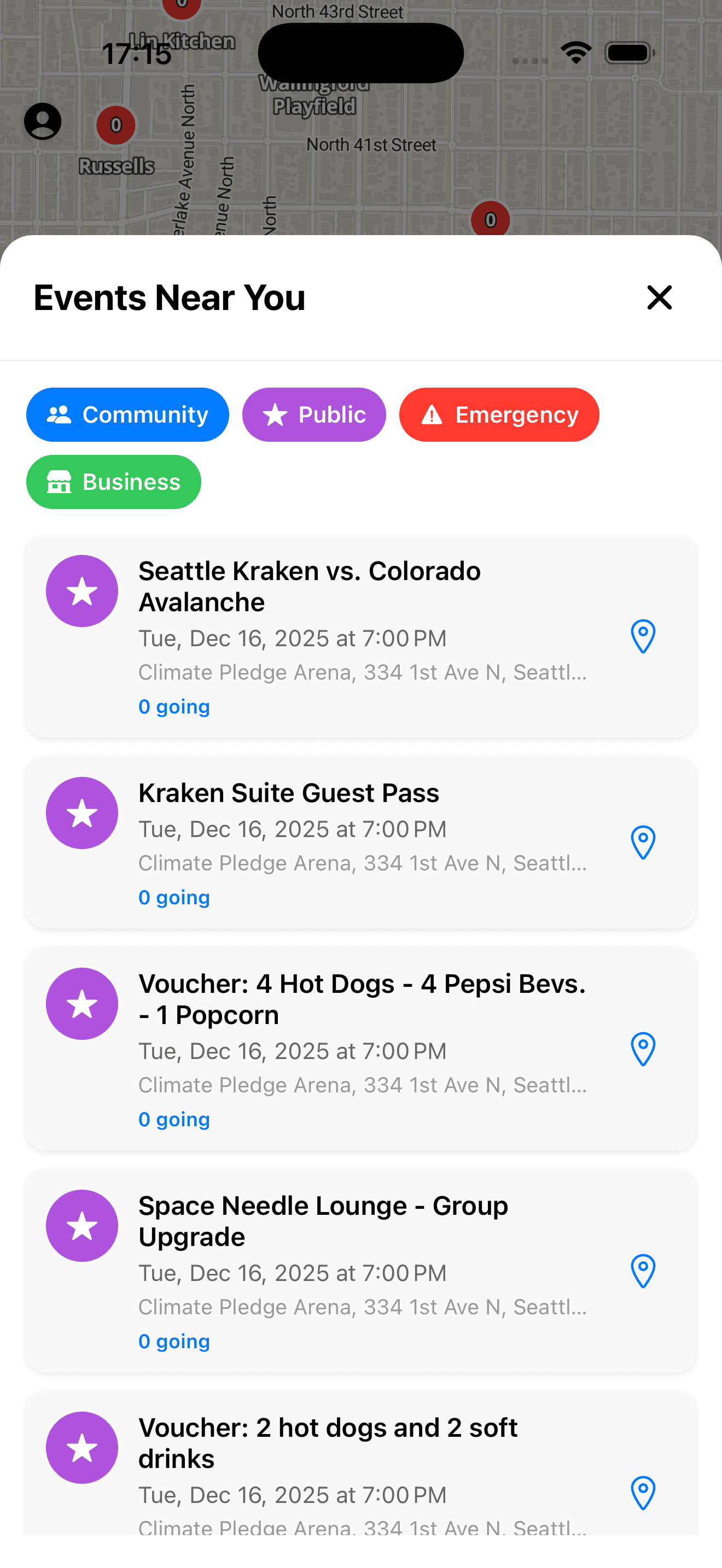
Task: Toggle the Business filter
Action: pos(113,482)
